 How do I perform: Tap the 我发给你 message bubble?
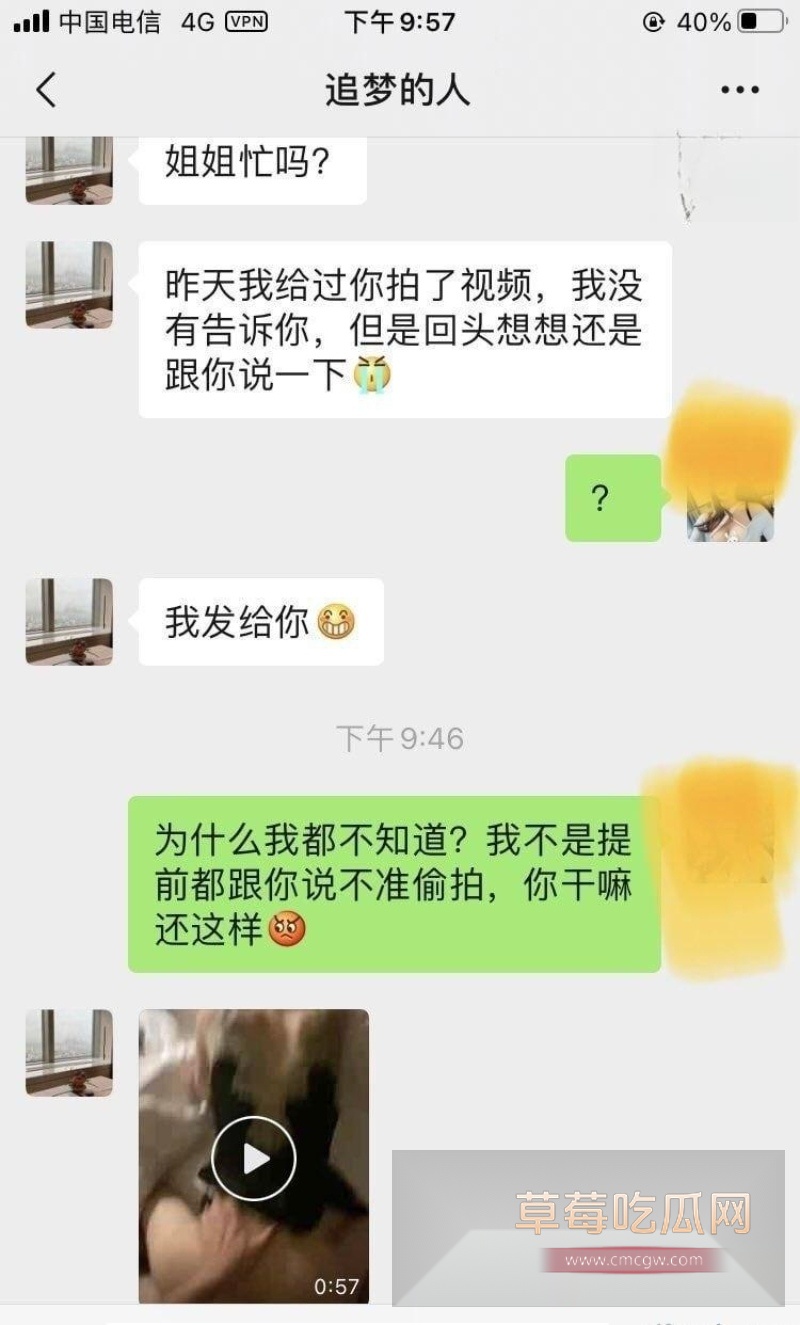(x=260, y=621)
